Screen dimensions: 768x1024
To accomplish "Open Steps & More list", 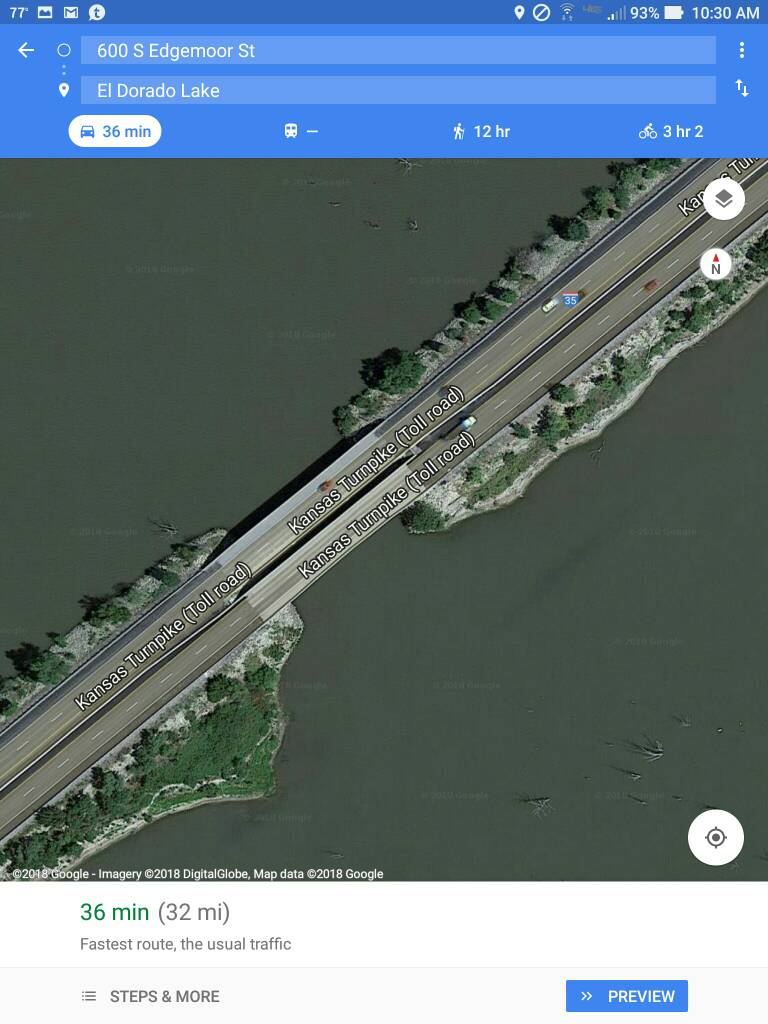I will point(150,996).
